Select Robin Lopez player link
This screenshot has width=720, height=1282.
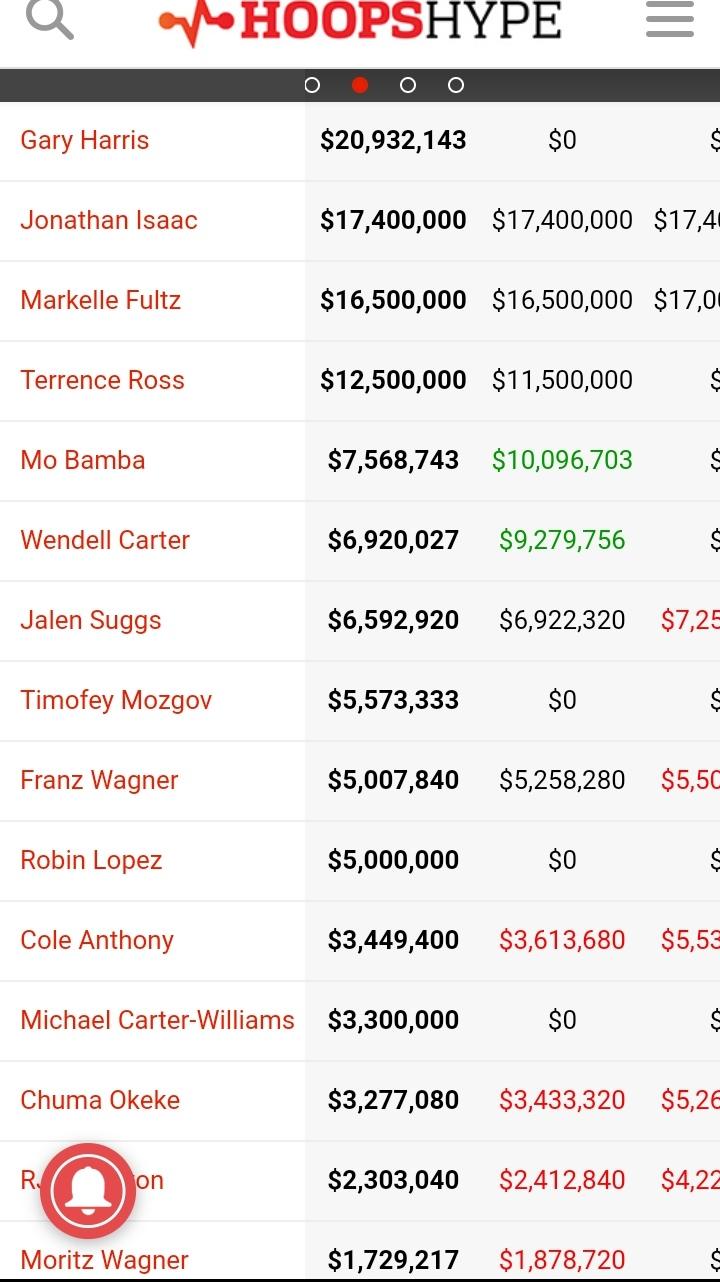(x=91, y=860)
